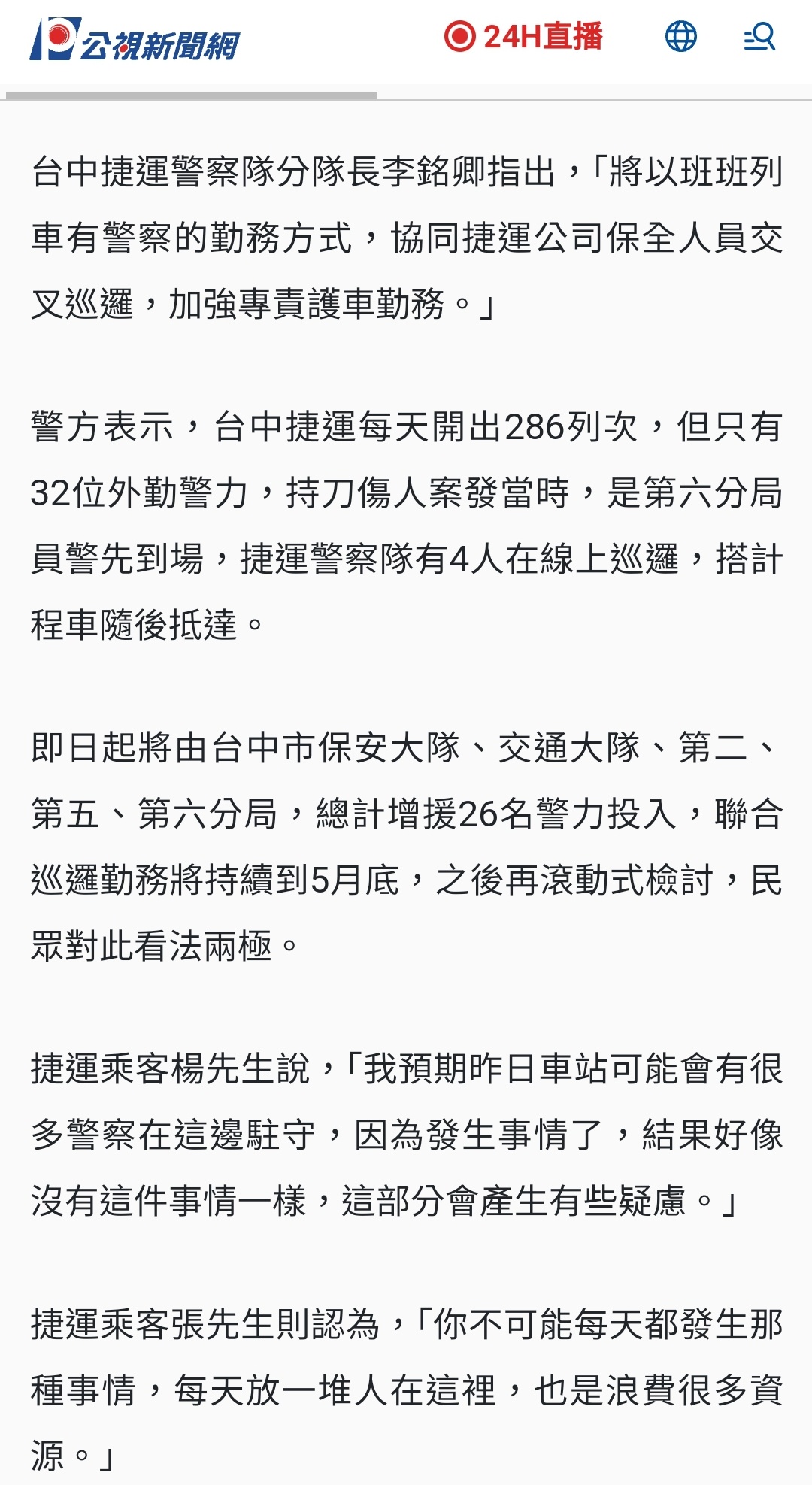The width and height of the screenshot is (812, 1485).
Task: Open the globe language selector
Action: pyautogui.click(x=681, y=36)
